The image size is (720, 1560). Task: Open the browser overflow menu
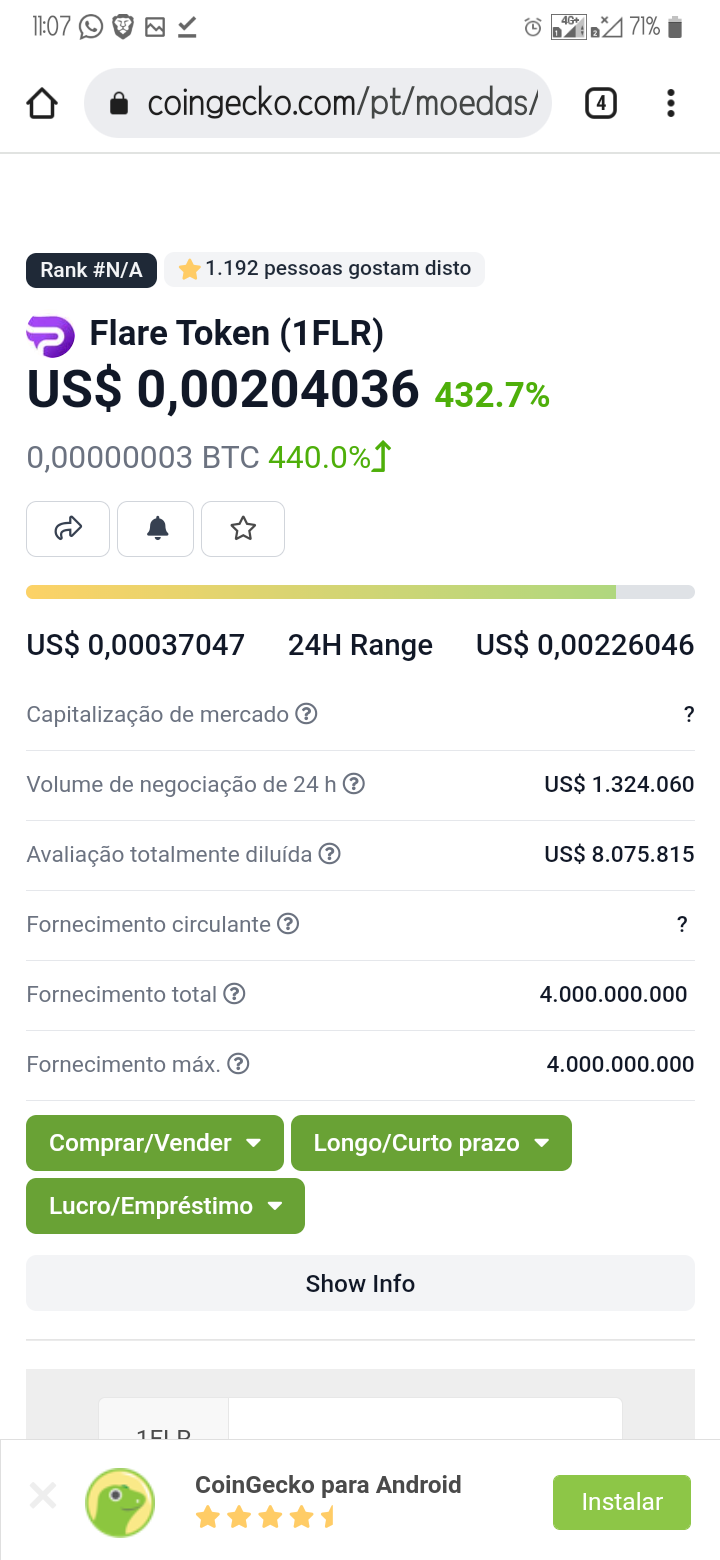(x=671, y=103)
